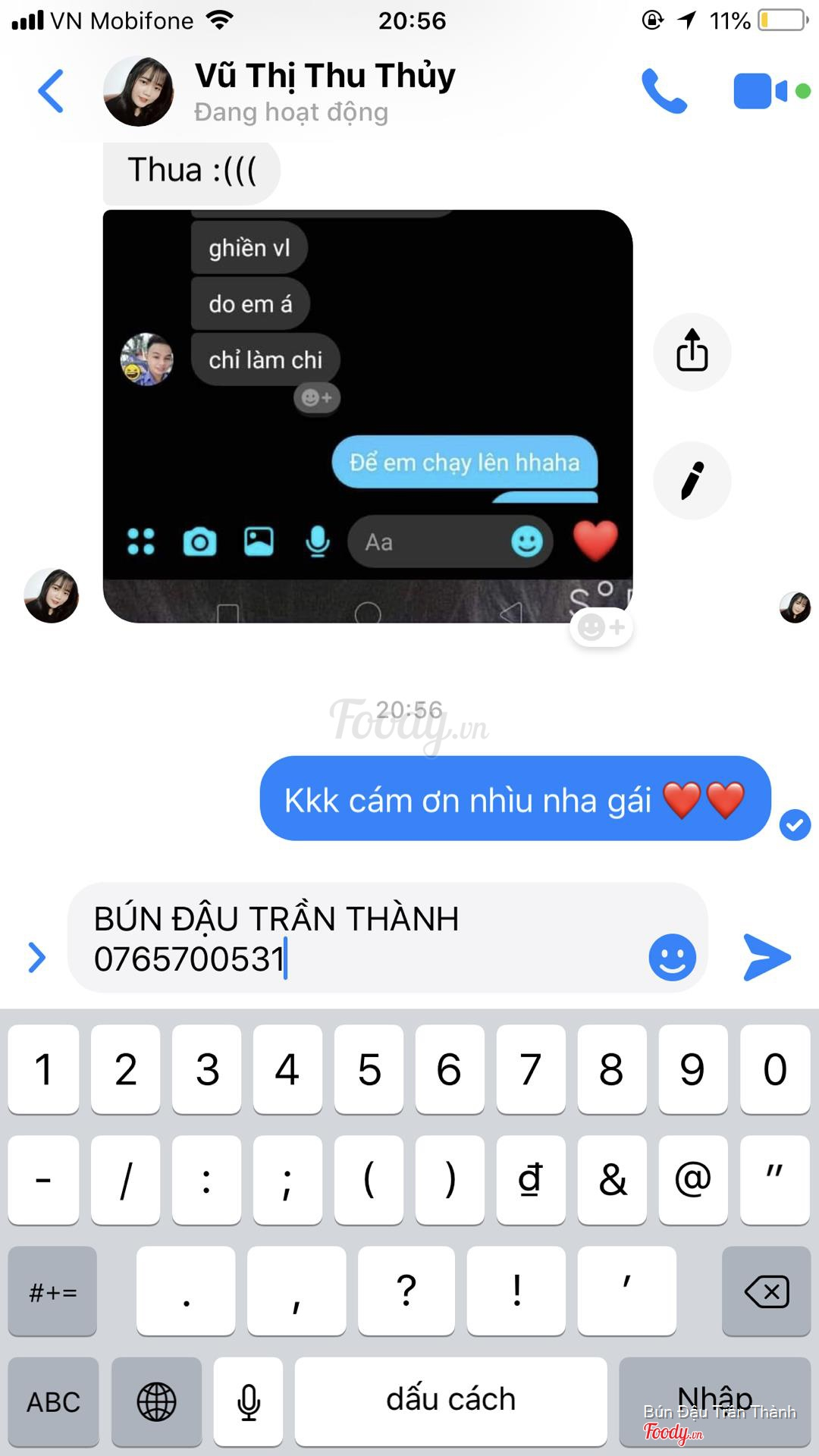The height and width of the screenshot is (1456, 819).
Task: Type the @ symbol key
Action: pyautogui.click(x=692, y=1180)
